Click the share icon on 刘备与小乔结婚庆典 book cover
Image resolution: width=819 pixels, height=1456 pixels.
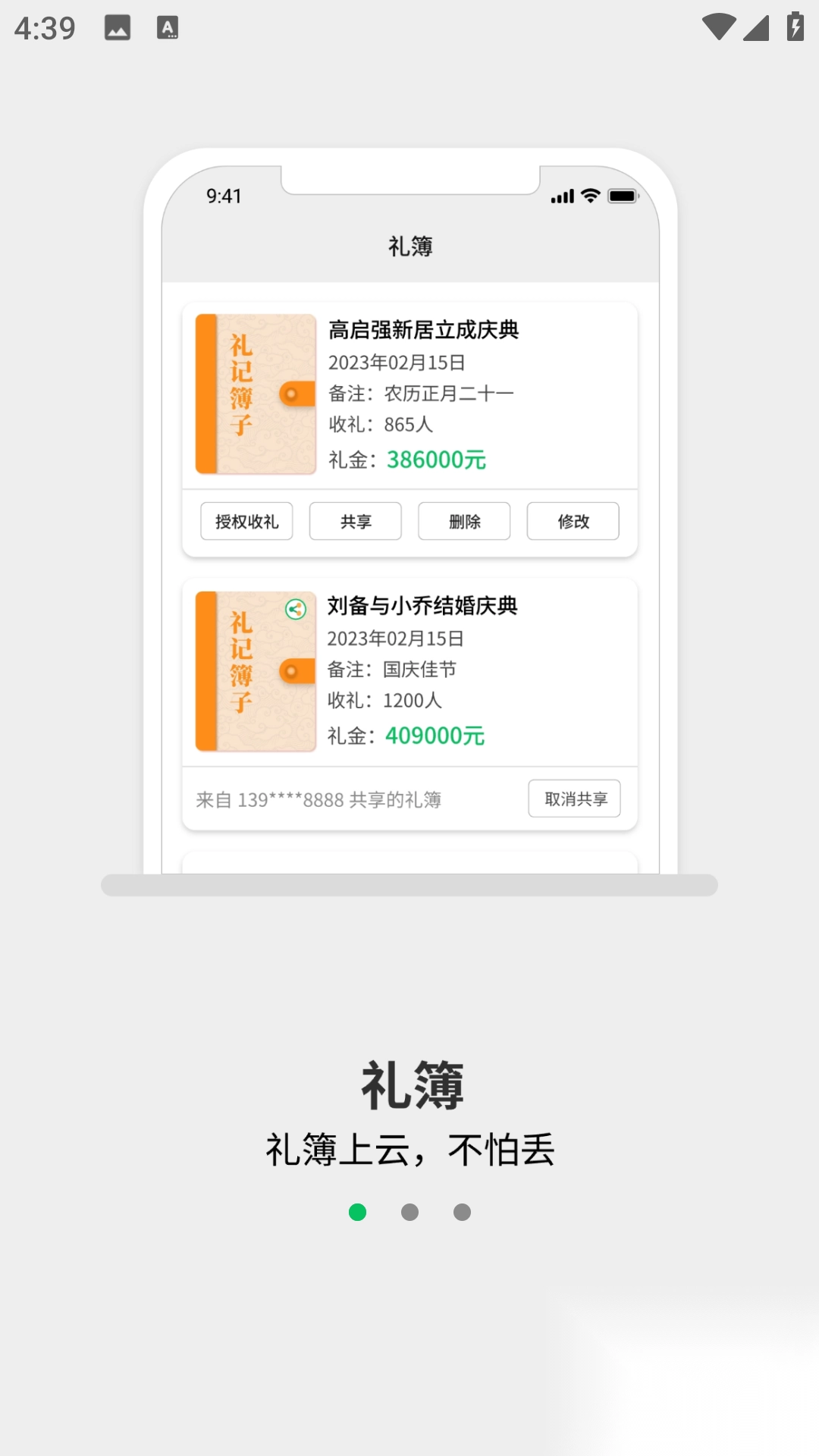point(297,608)
